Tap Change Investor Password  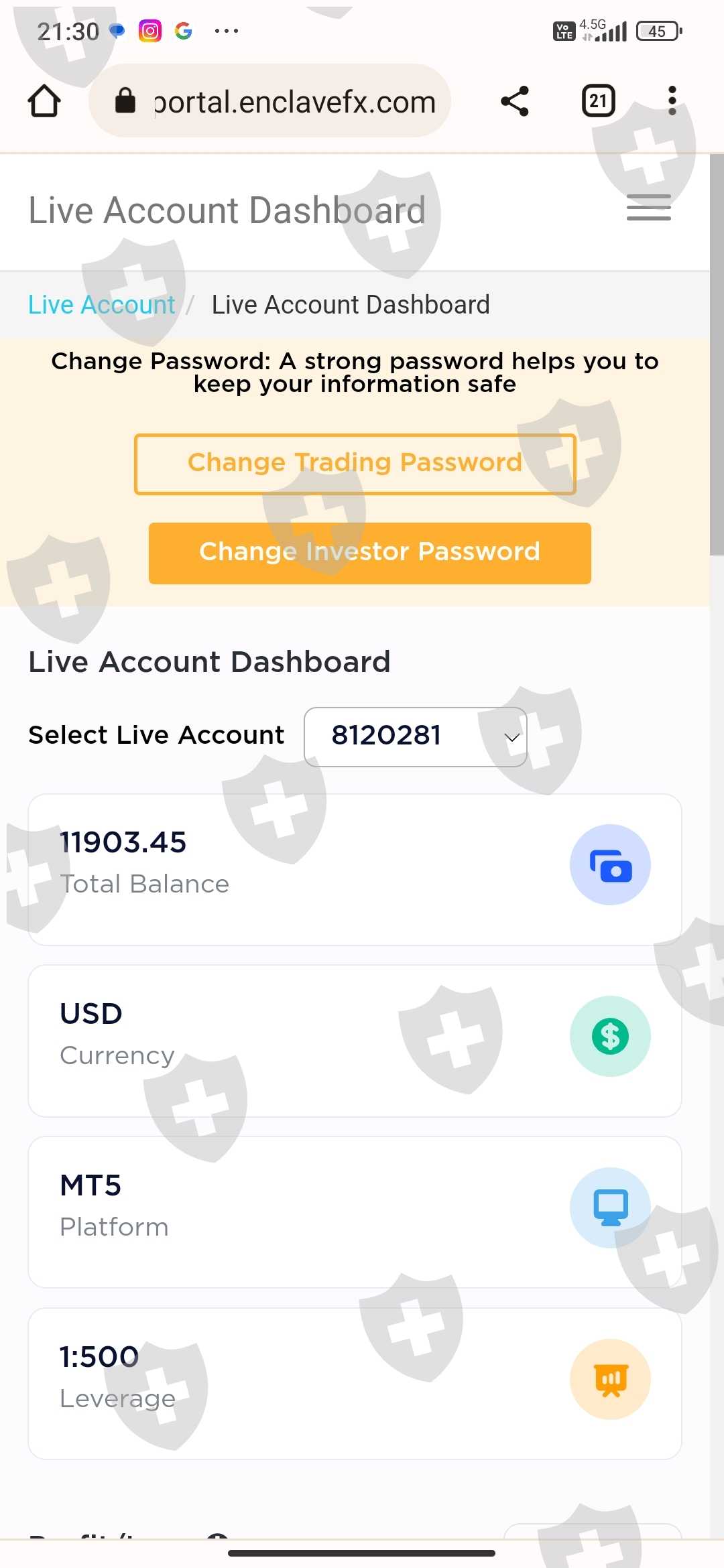[370, 553]
